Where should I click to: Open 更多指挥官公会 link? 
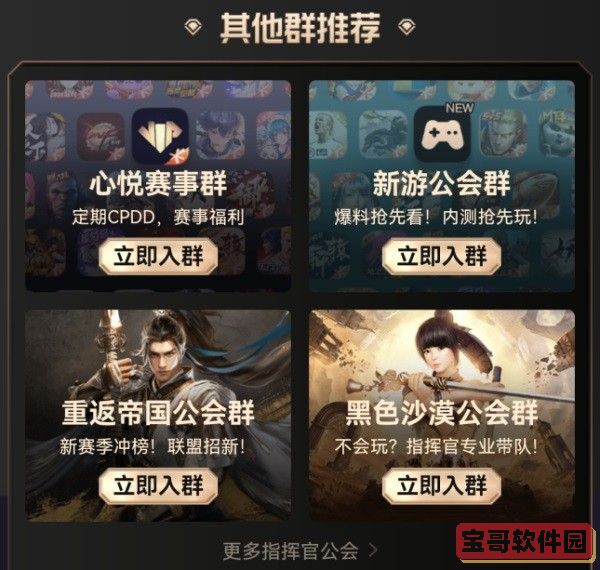pos(300,550)
